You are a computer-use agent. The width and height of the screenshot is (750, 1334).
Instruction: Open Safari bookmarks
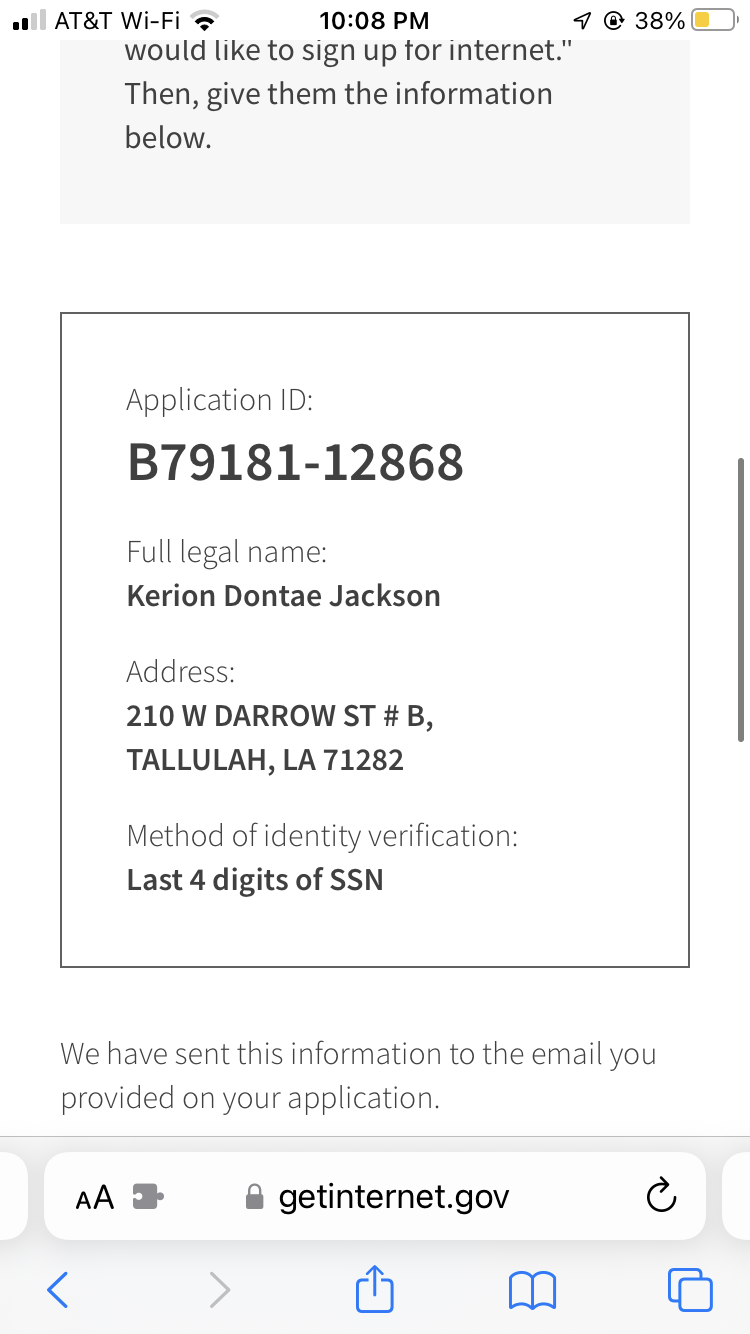click(532, 1290)
